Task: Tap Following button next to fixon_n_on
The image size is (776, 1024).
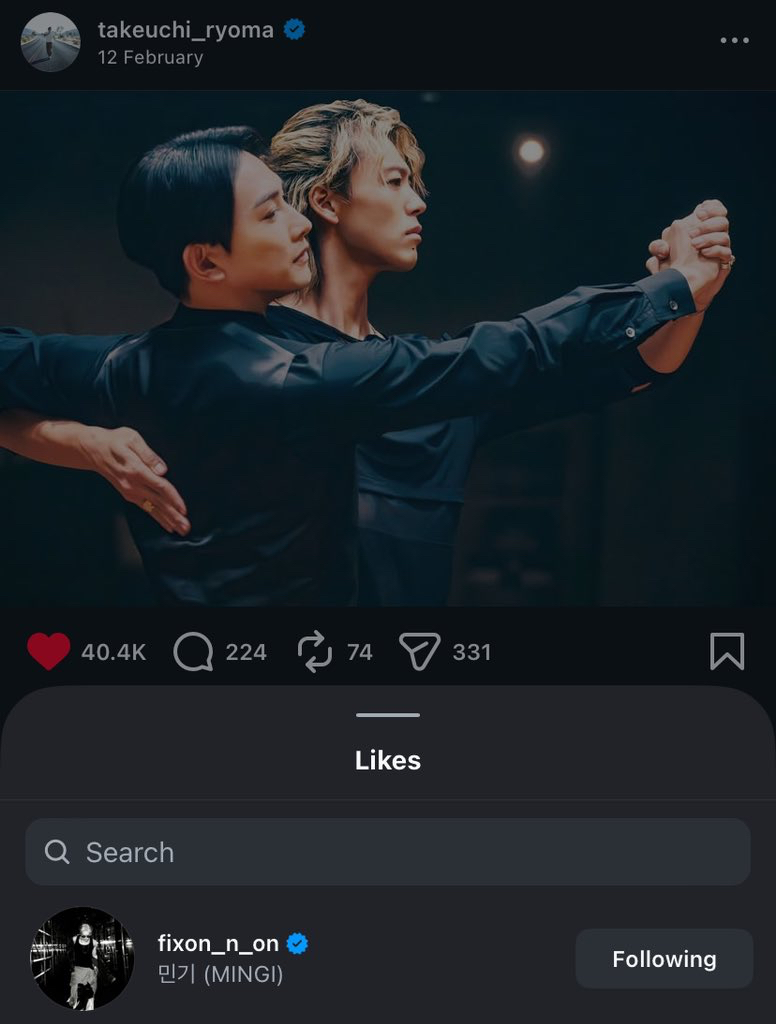Action: click(664, 959)
